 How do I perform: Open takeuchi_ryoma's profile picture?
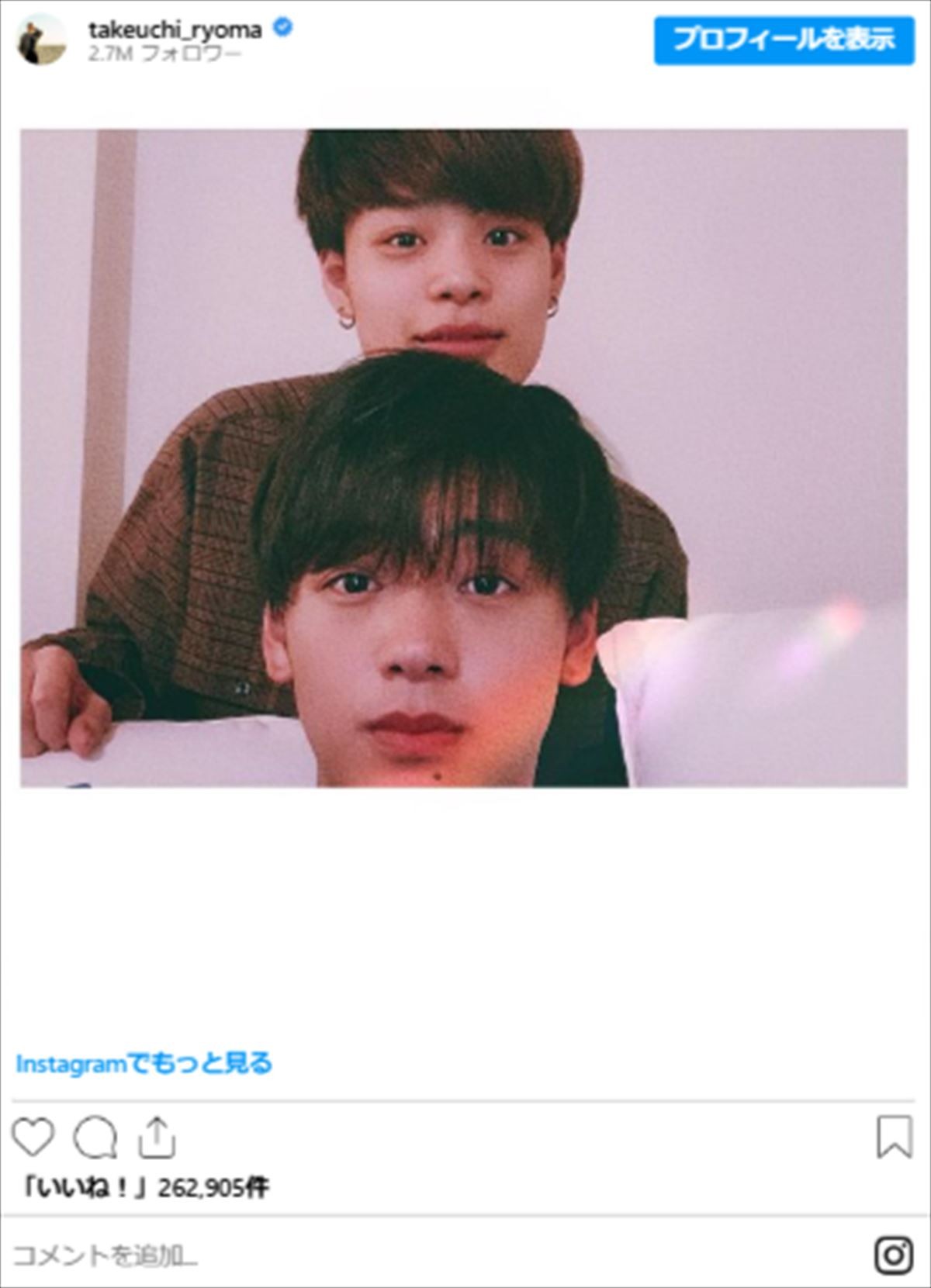point(42,40)
